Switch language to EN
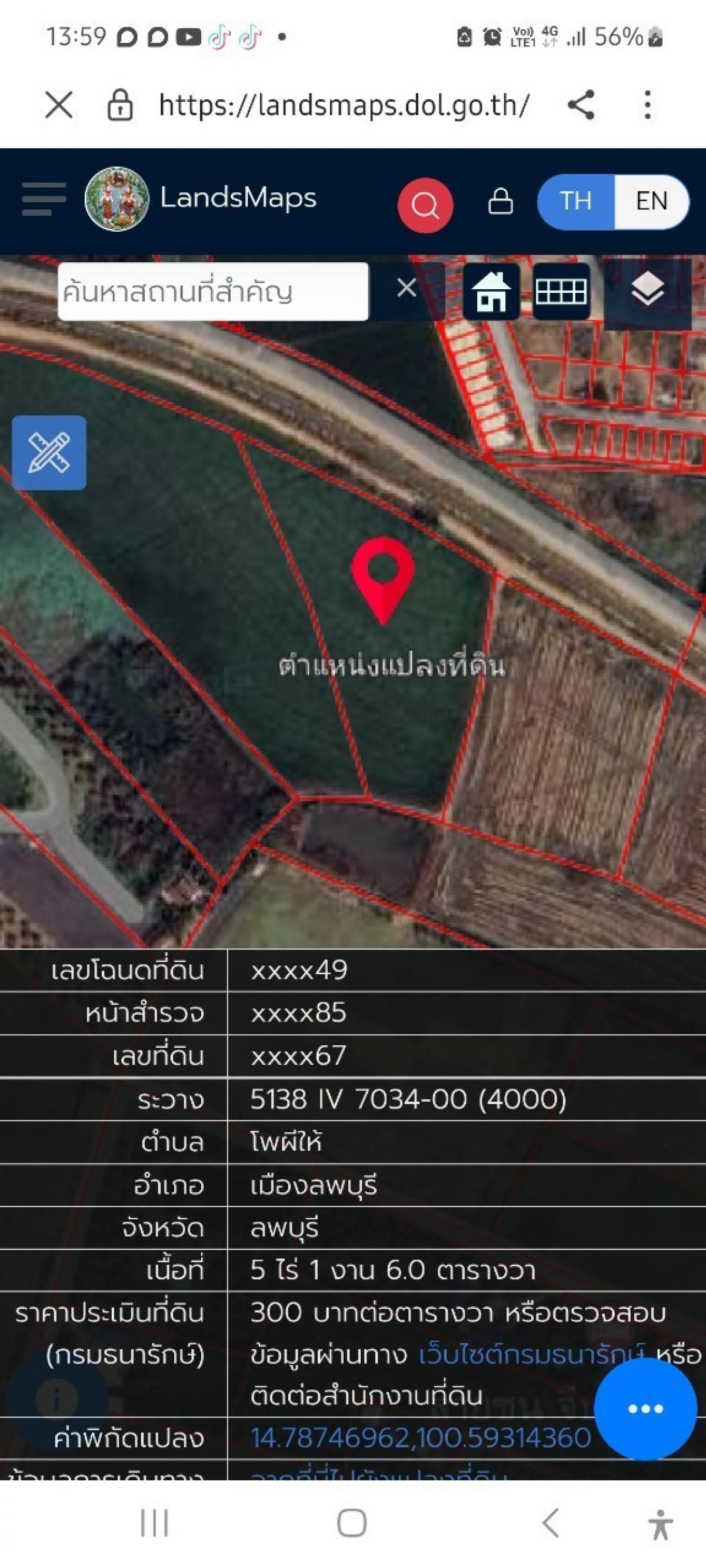 click(651, 202)
